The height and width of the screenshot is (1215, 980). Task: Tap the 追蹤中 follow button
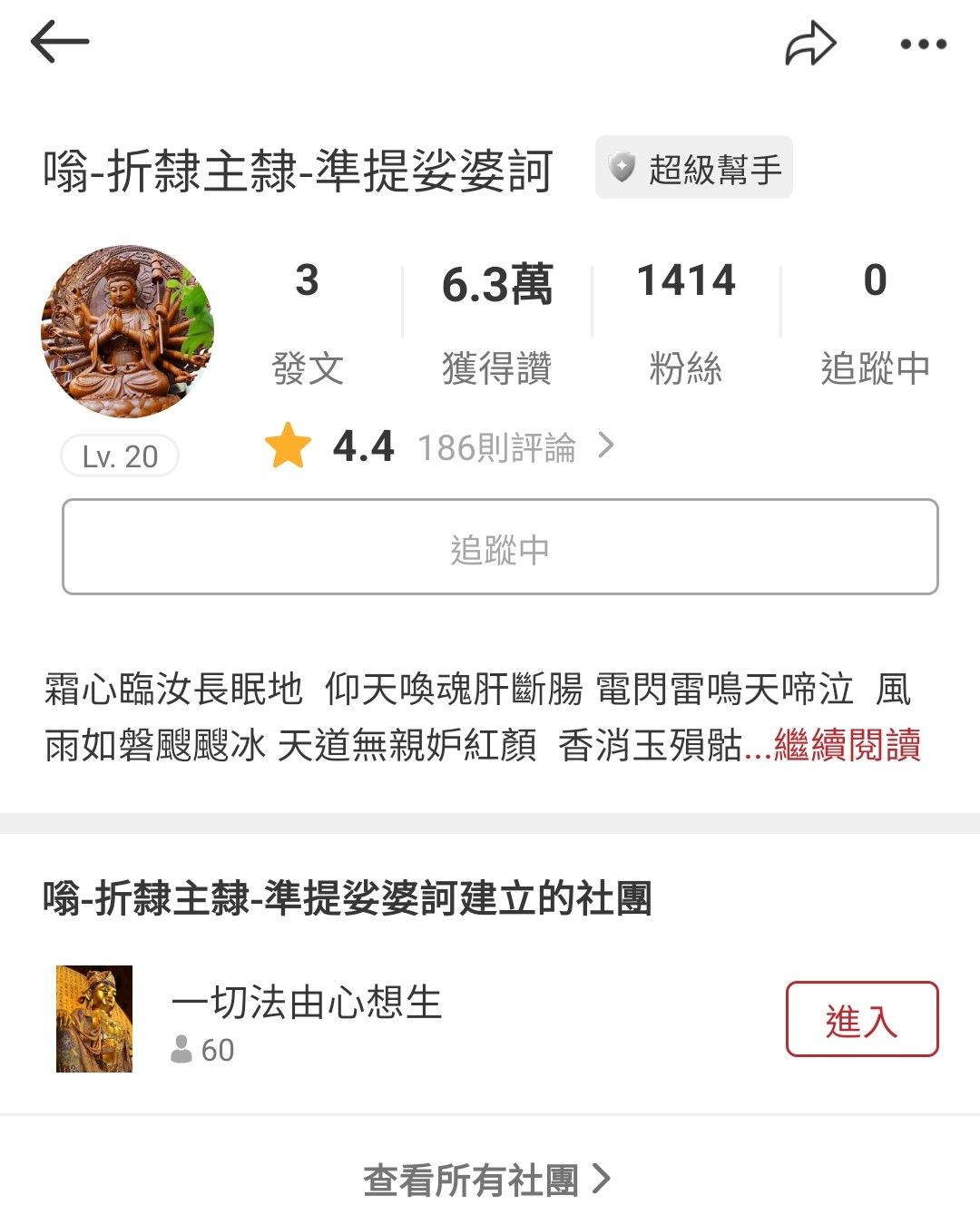coord(500,547)
